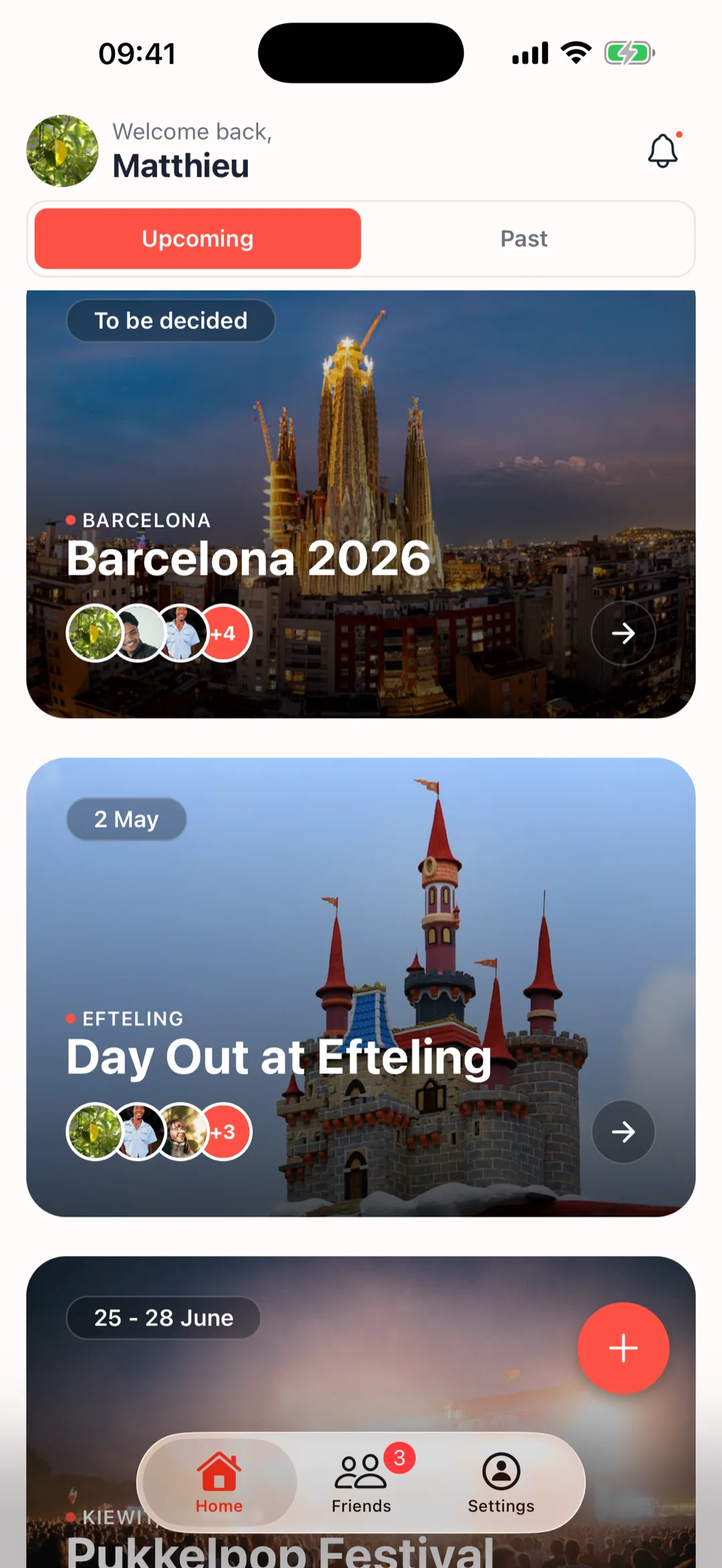
Task: Tap the plus button to add a trip
Action: 622,1348
